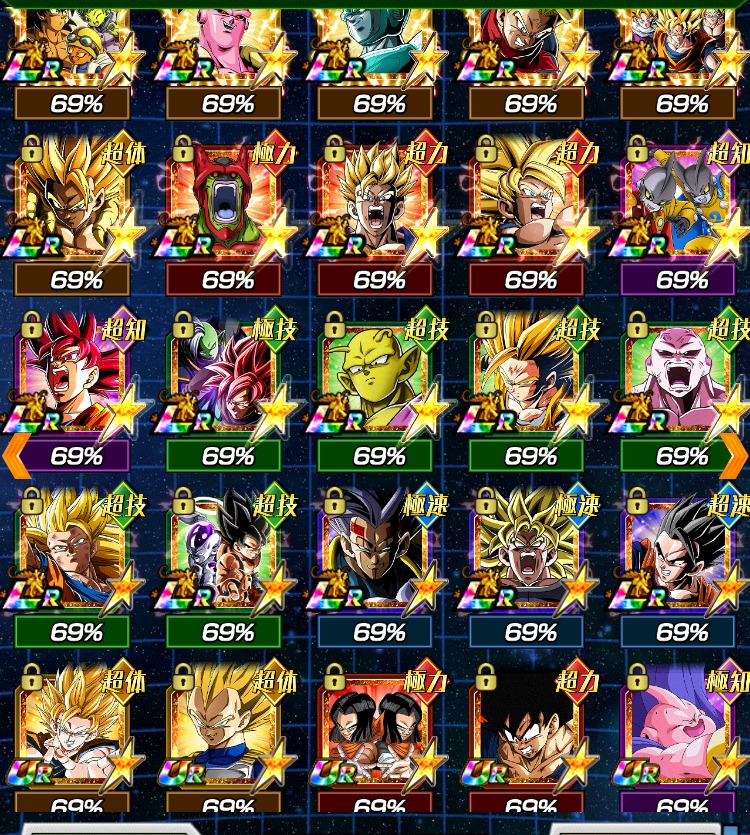750x835 pixels.
Task: Open the twin Android 17 card
Action: 377,730
